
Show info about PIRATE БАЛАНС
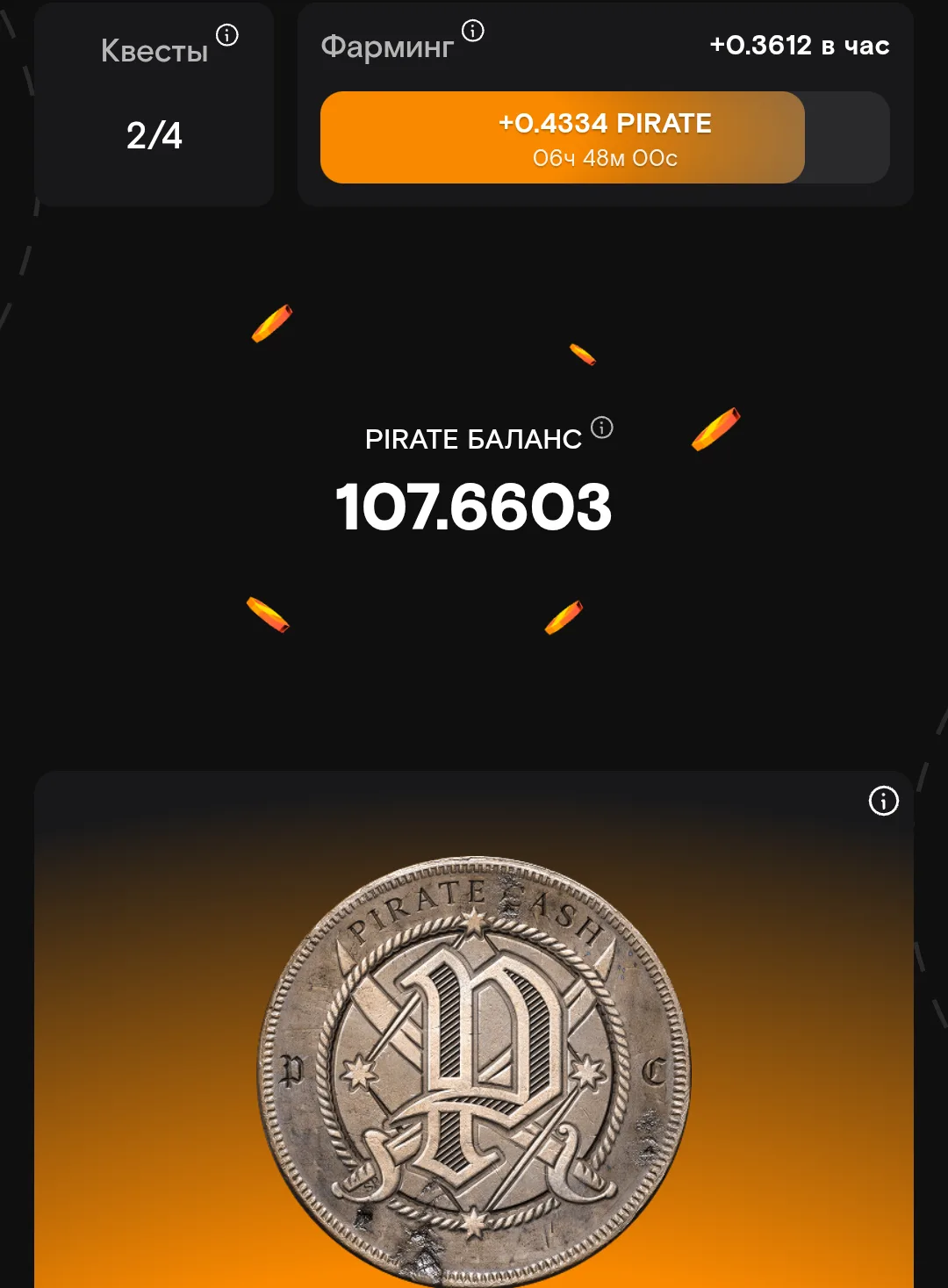(602, 428)
